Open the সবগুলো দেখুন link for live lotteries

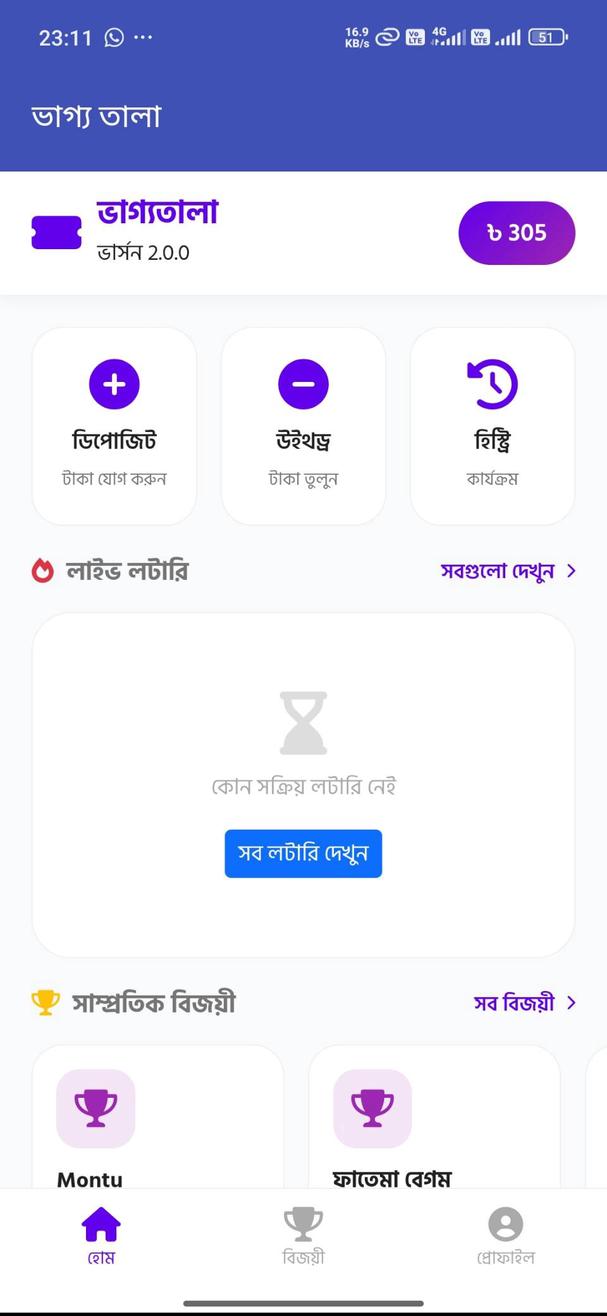(x=508, y=571)
